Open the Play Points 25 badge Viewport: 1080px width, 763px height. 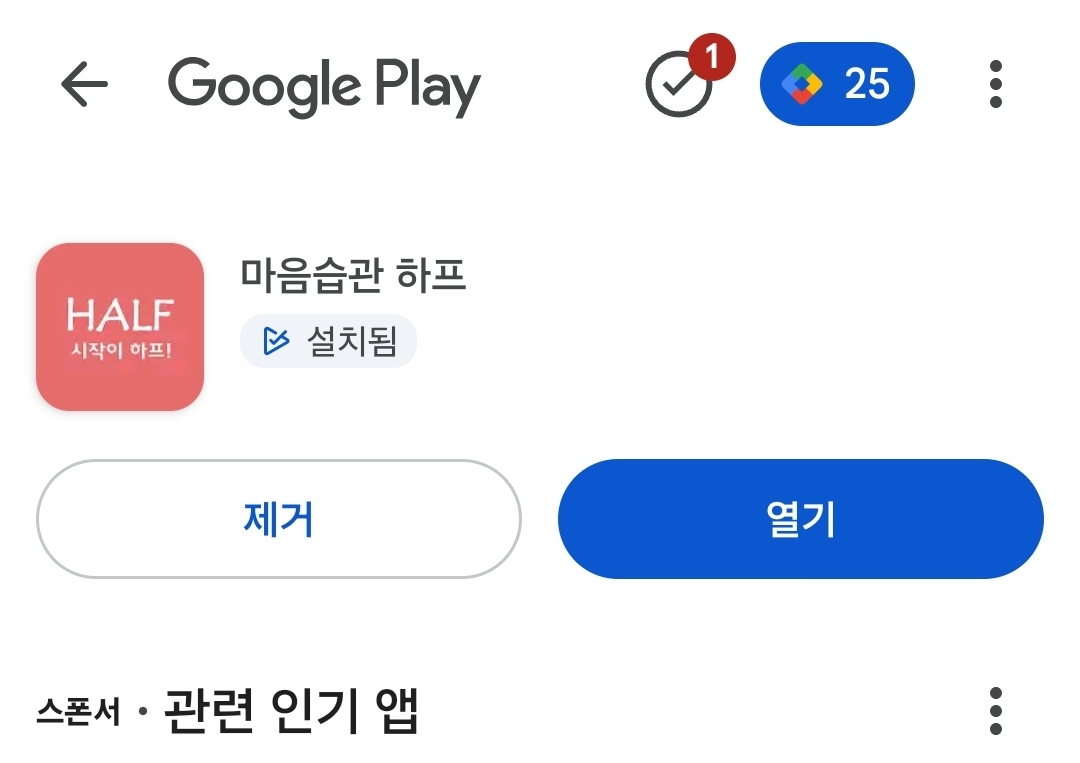pyautogui.click(x=837, y=85)
